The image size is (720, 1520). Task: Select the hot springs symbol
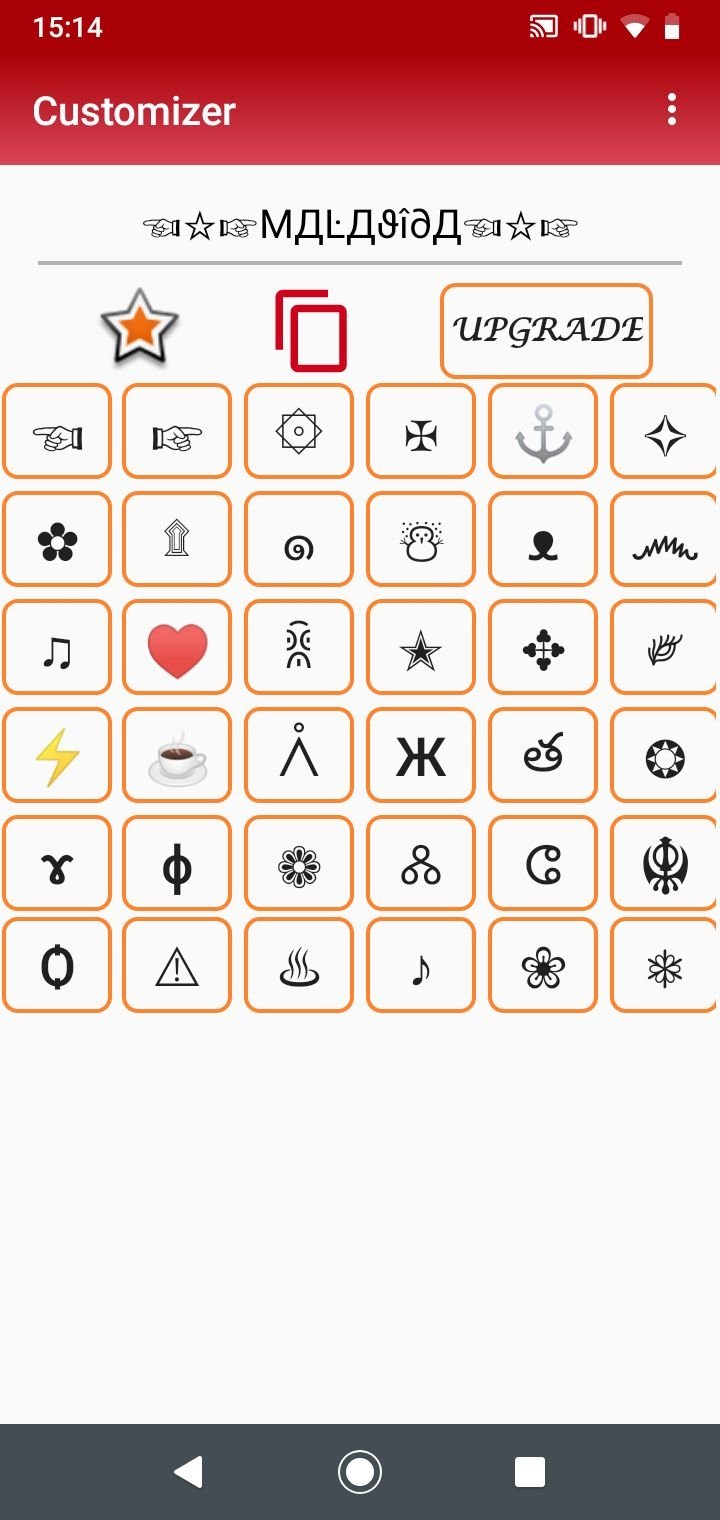pos(298,963)
